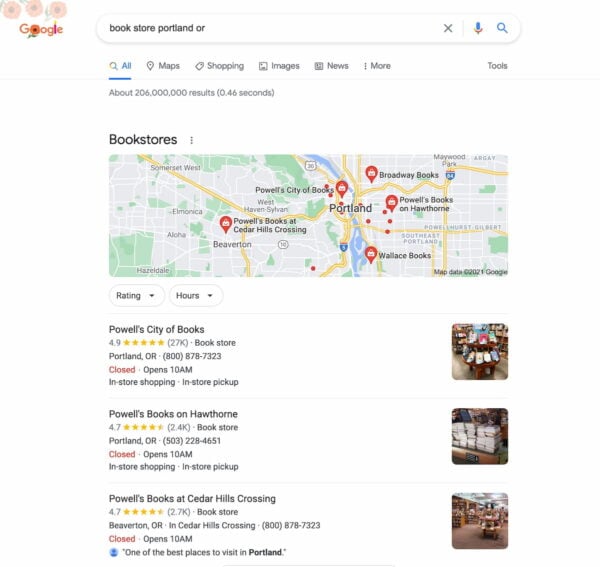Viewport: 600px width, 567px height.
Task: Switch to the News tab
Action: pyautogui.click(x=331, y=66)
